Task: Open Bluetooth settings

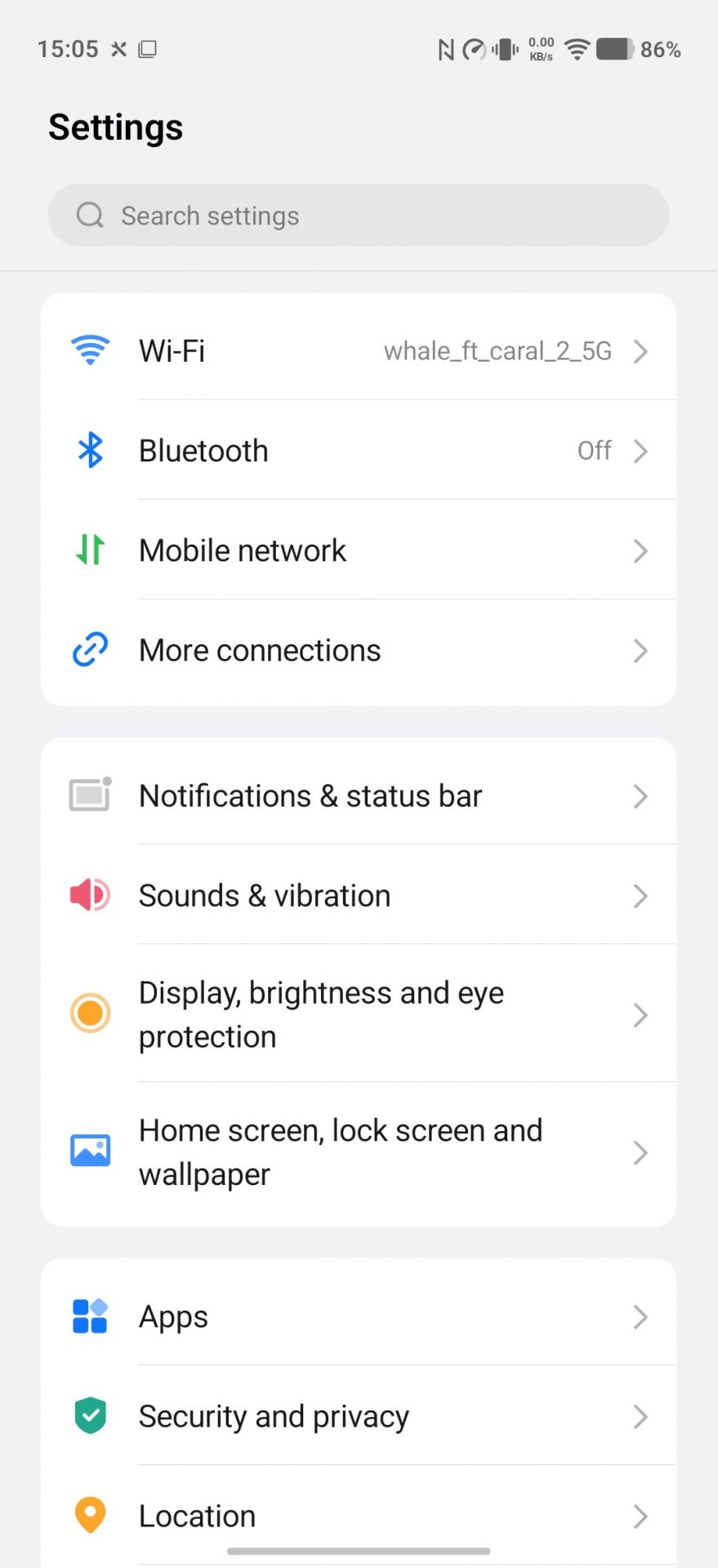Action: [358, 451]
